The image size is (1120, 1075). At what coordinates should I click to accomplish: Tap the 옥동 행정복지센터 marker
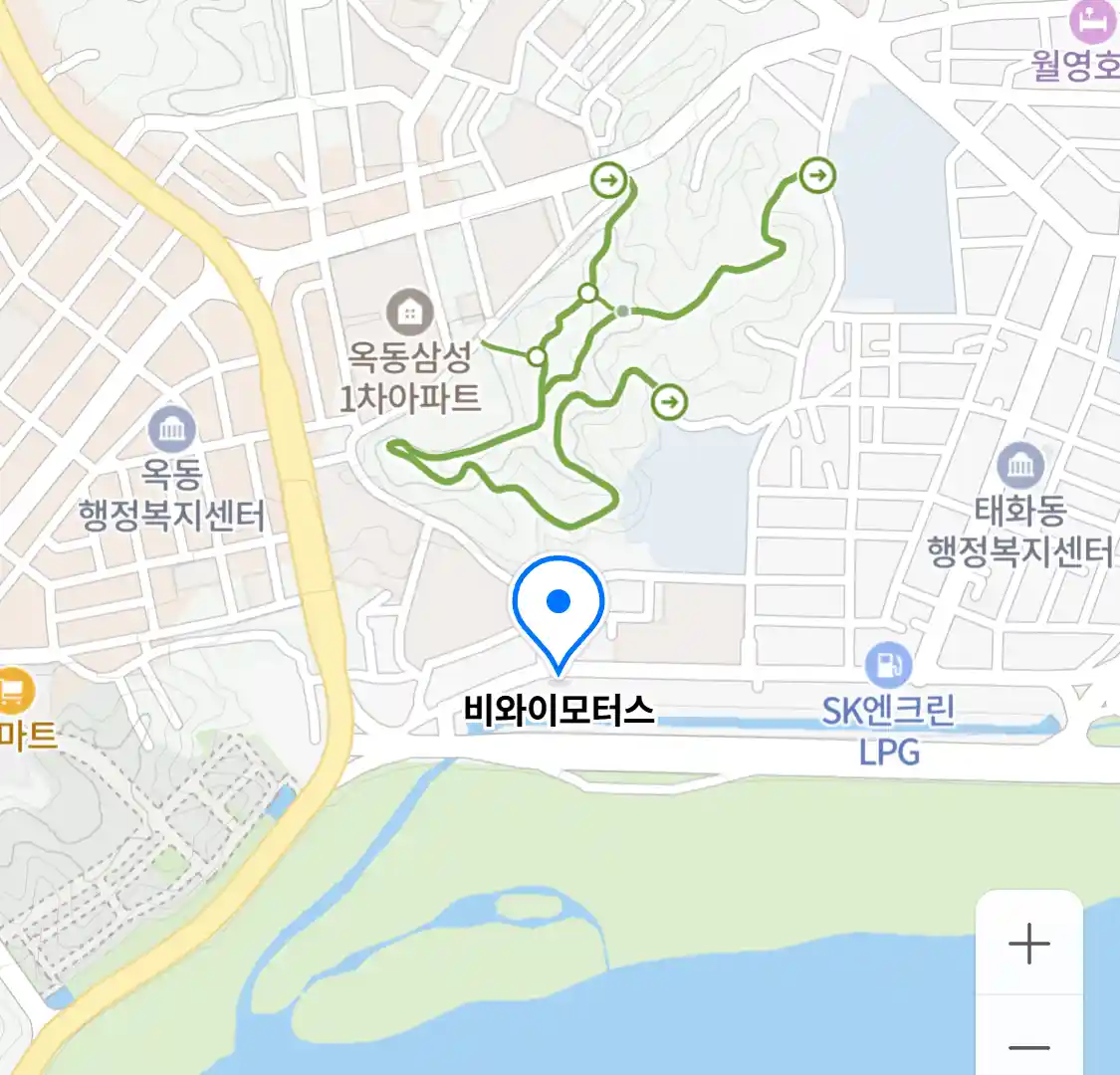[171, 430]
